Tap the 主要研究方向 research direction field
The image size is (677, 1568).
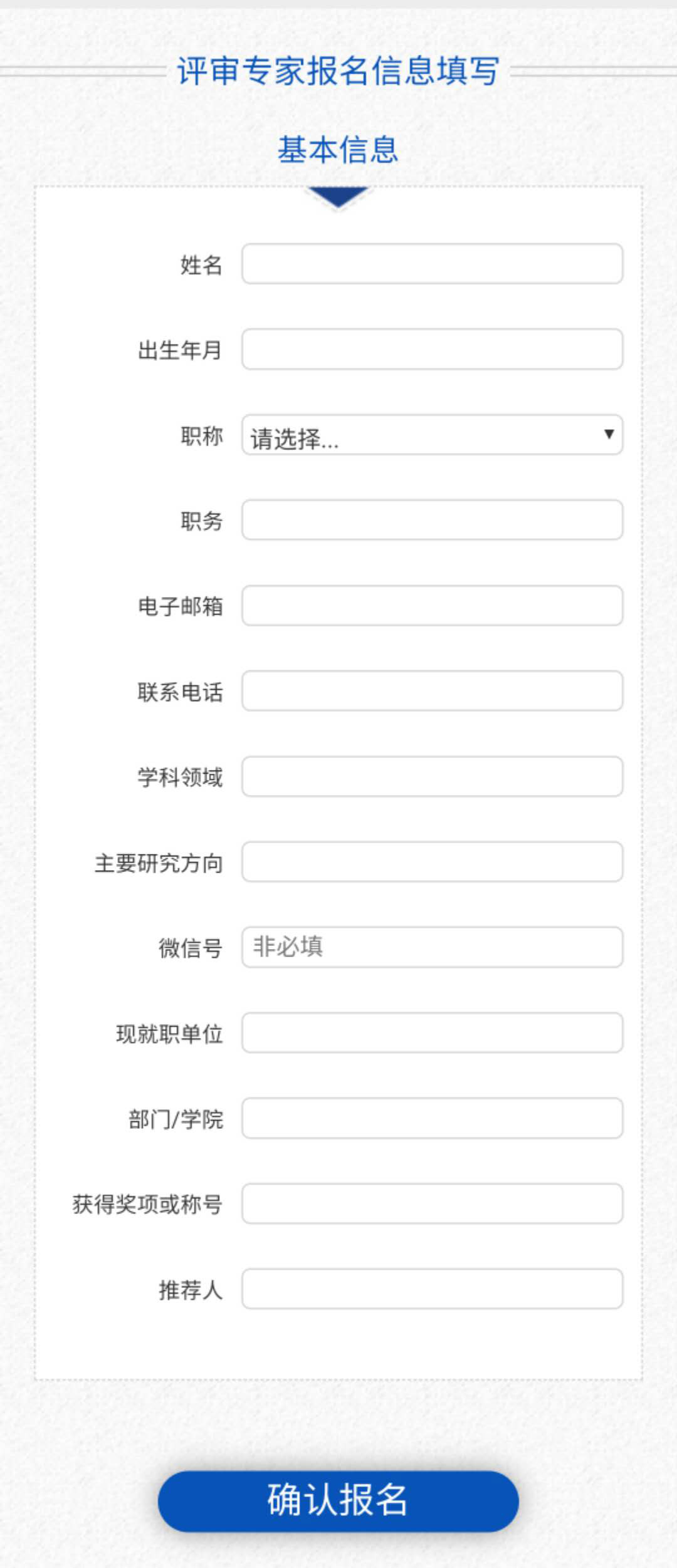[432, 862]
